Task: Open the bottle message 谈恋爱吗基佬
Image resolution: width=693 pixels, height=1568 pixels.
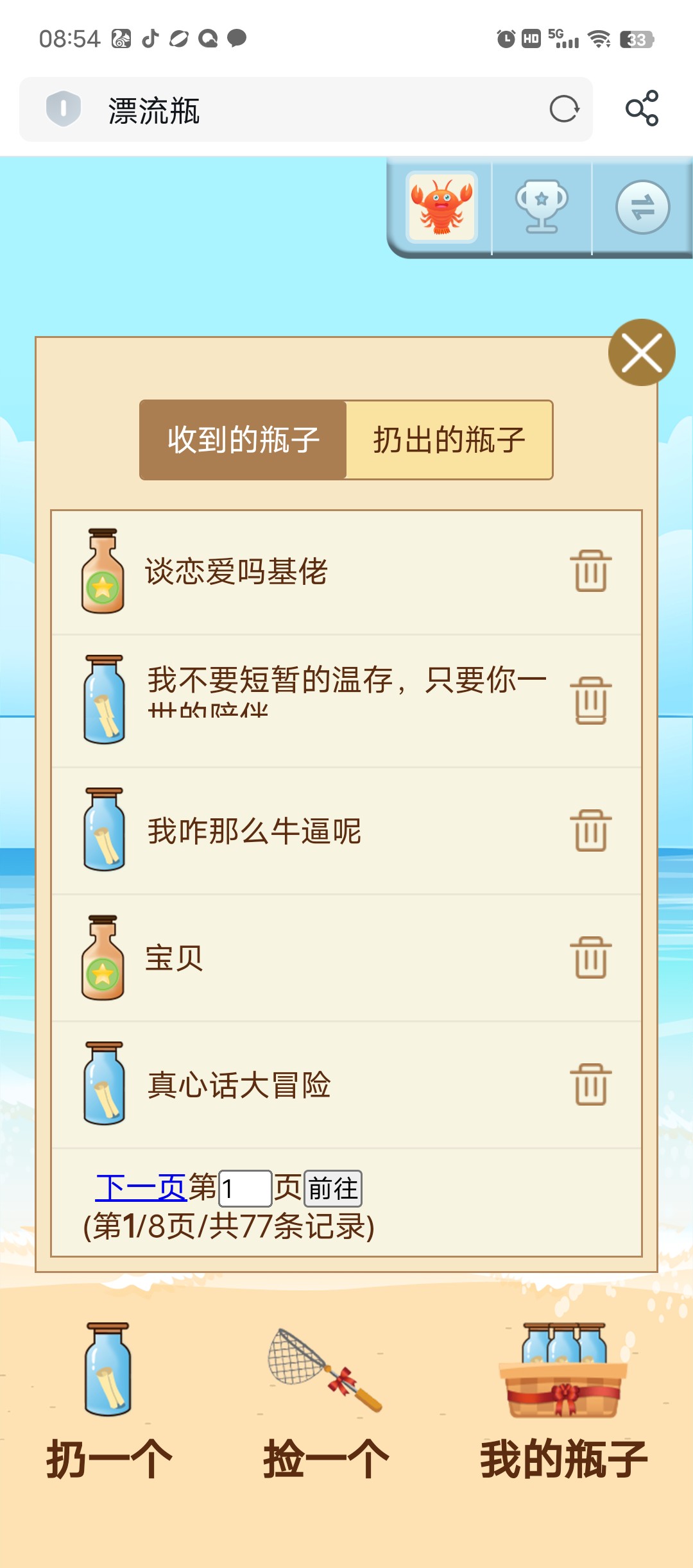Action: point(236,571)
